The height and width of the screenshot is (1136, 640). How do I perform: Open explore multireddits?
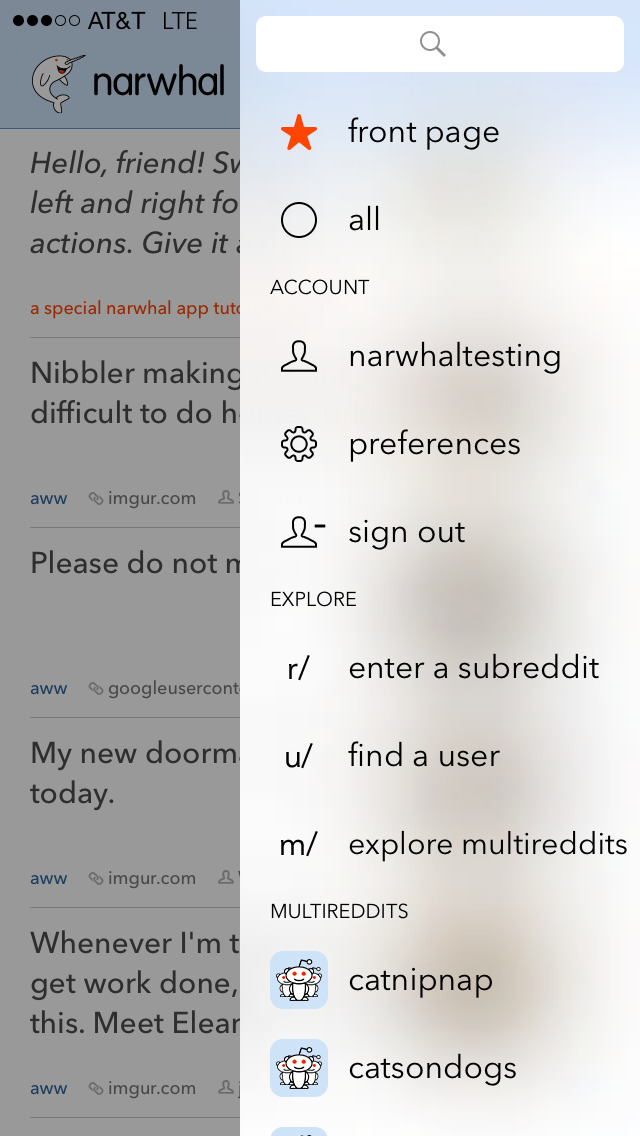click(439, 845)
